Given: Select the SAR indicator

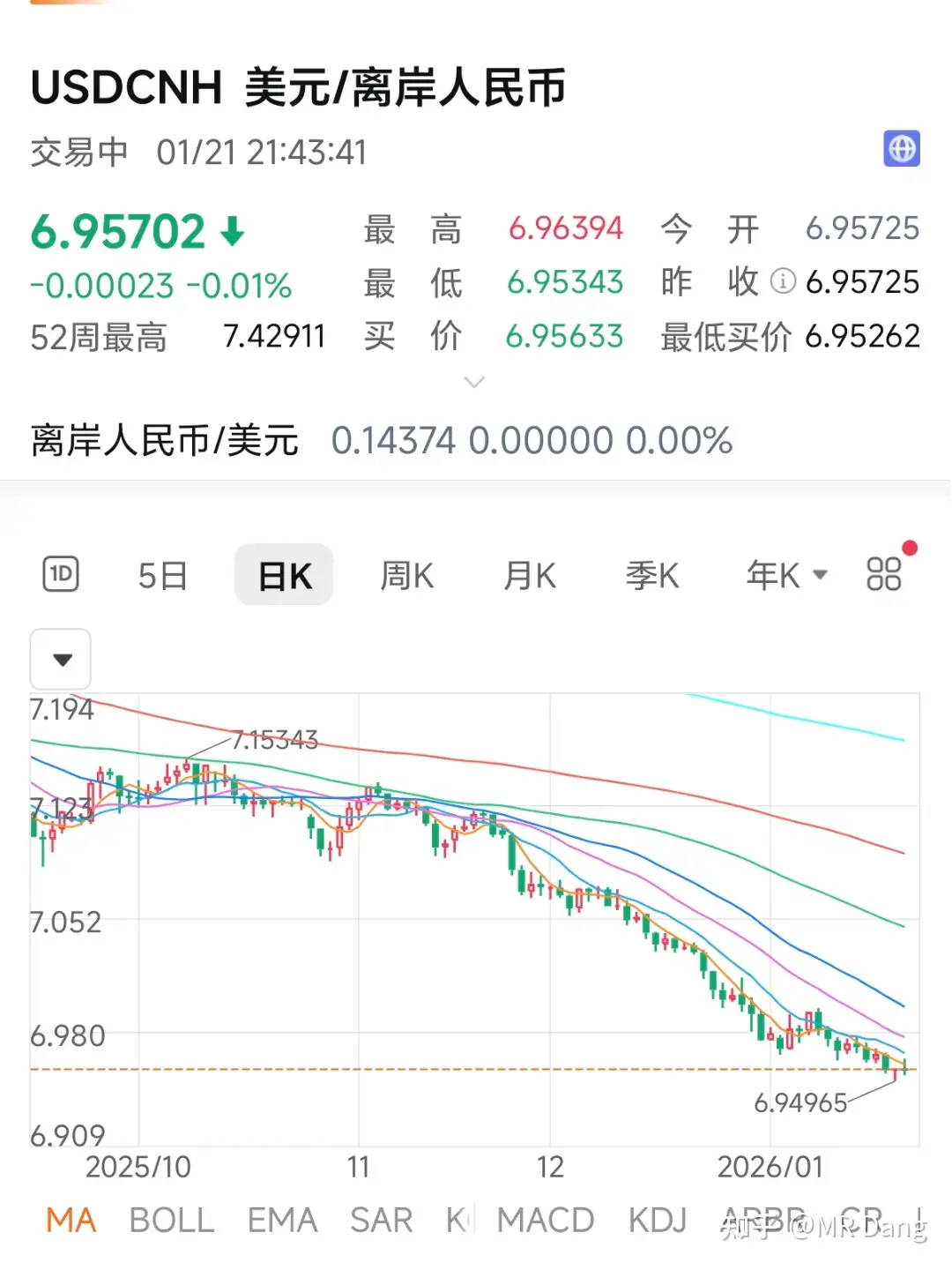Looking at the screenshot, I should [381, 1220].
